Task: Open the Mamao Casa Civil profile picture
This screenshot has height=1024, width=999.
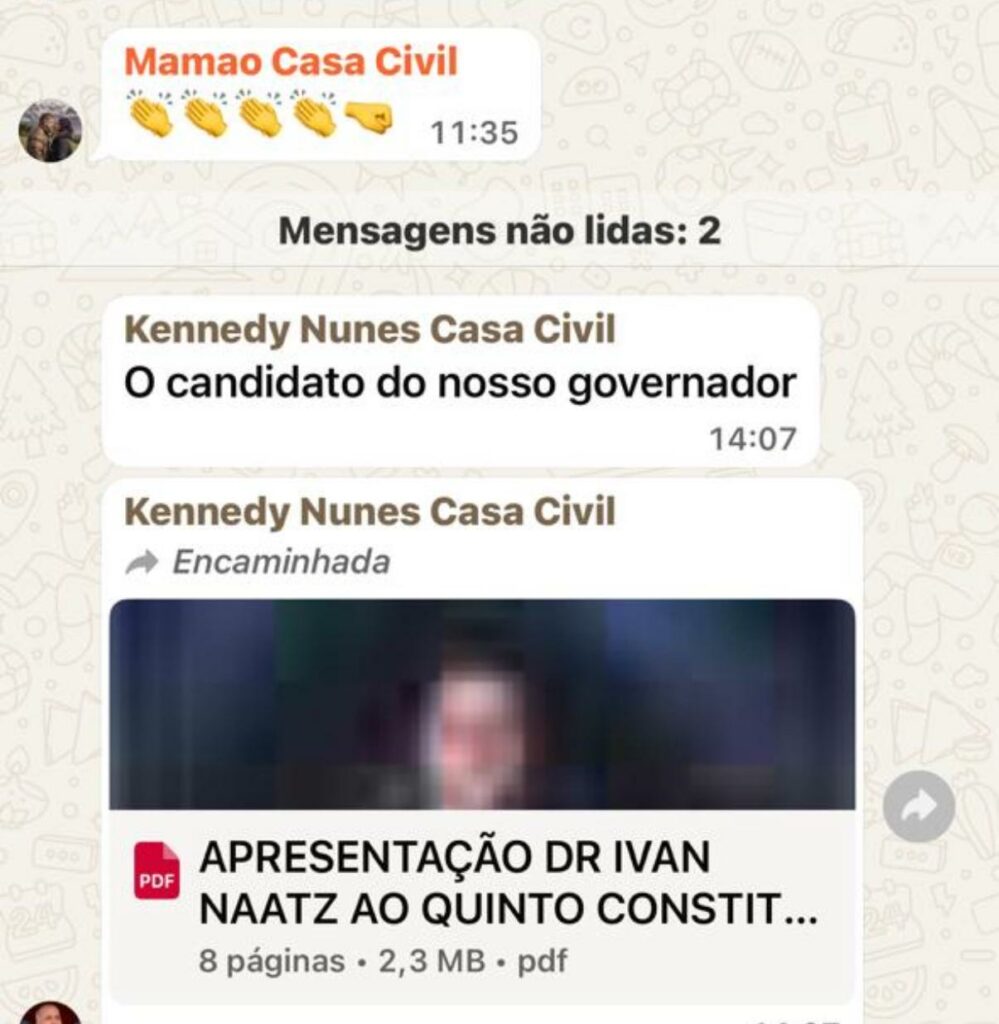Action: coord(50,131)
